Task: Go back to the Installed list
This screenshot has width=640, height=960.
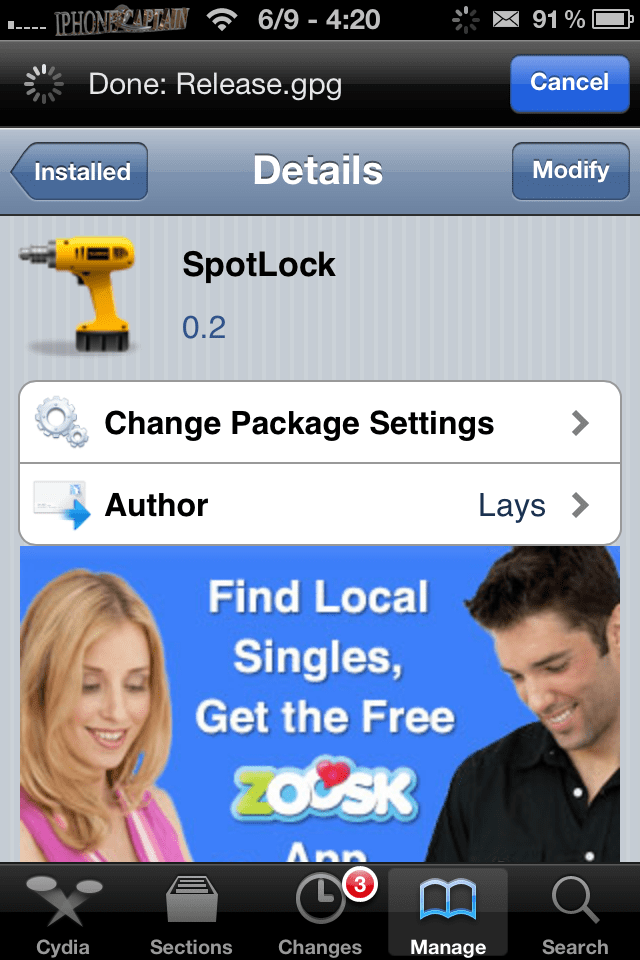Action: pos(80,171)
